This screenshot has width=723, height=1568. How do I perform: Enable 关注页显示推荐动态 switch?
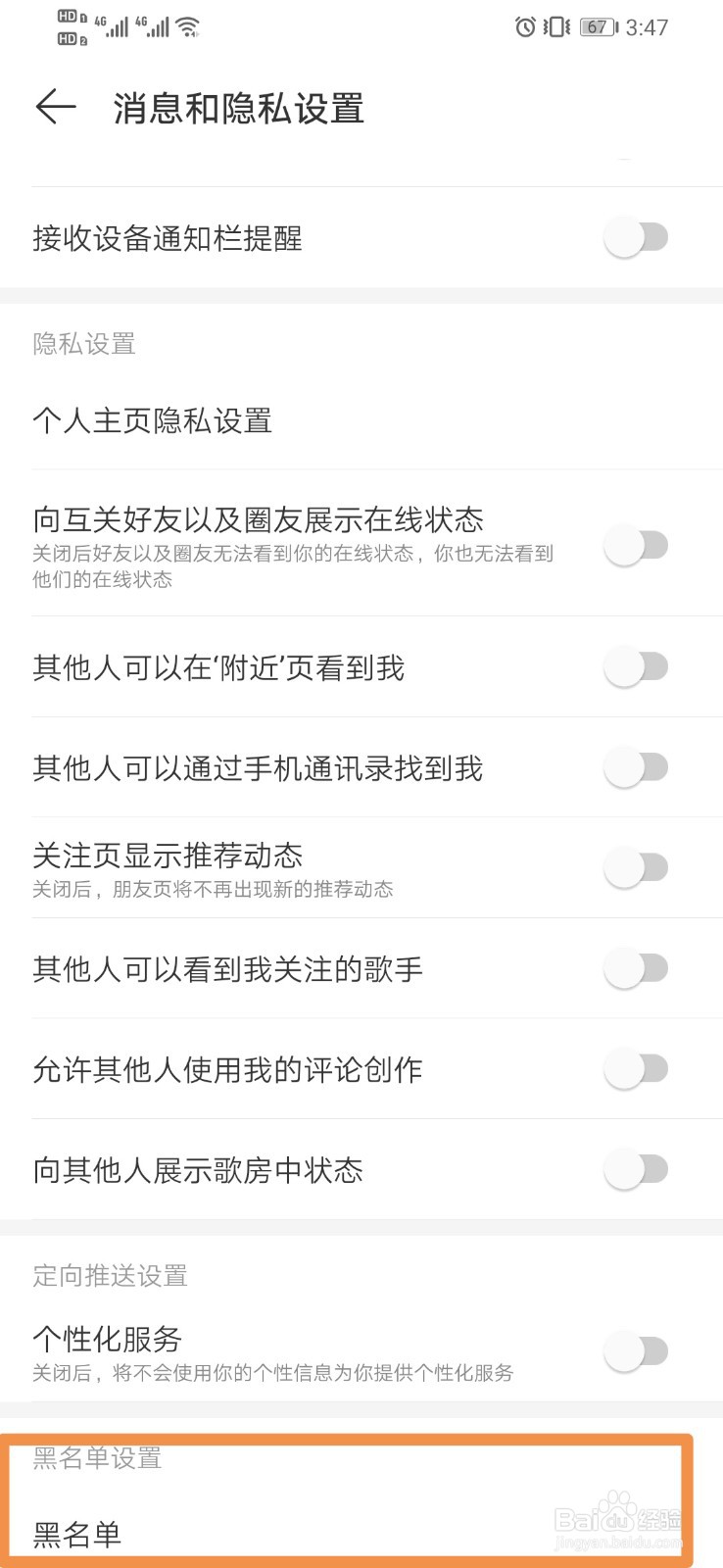637,868
